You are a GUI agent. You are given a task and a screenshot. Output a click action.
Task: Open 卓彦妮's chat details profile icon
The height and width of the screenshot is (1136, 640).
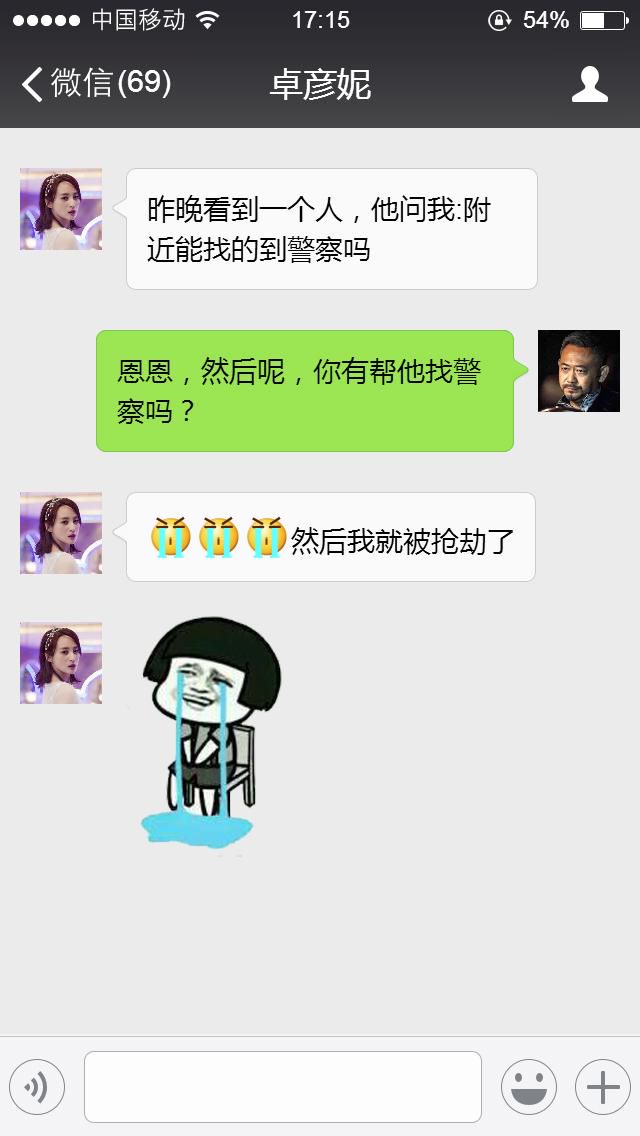(589, 84)
